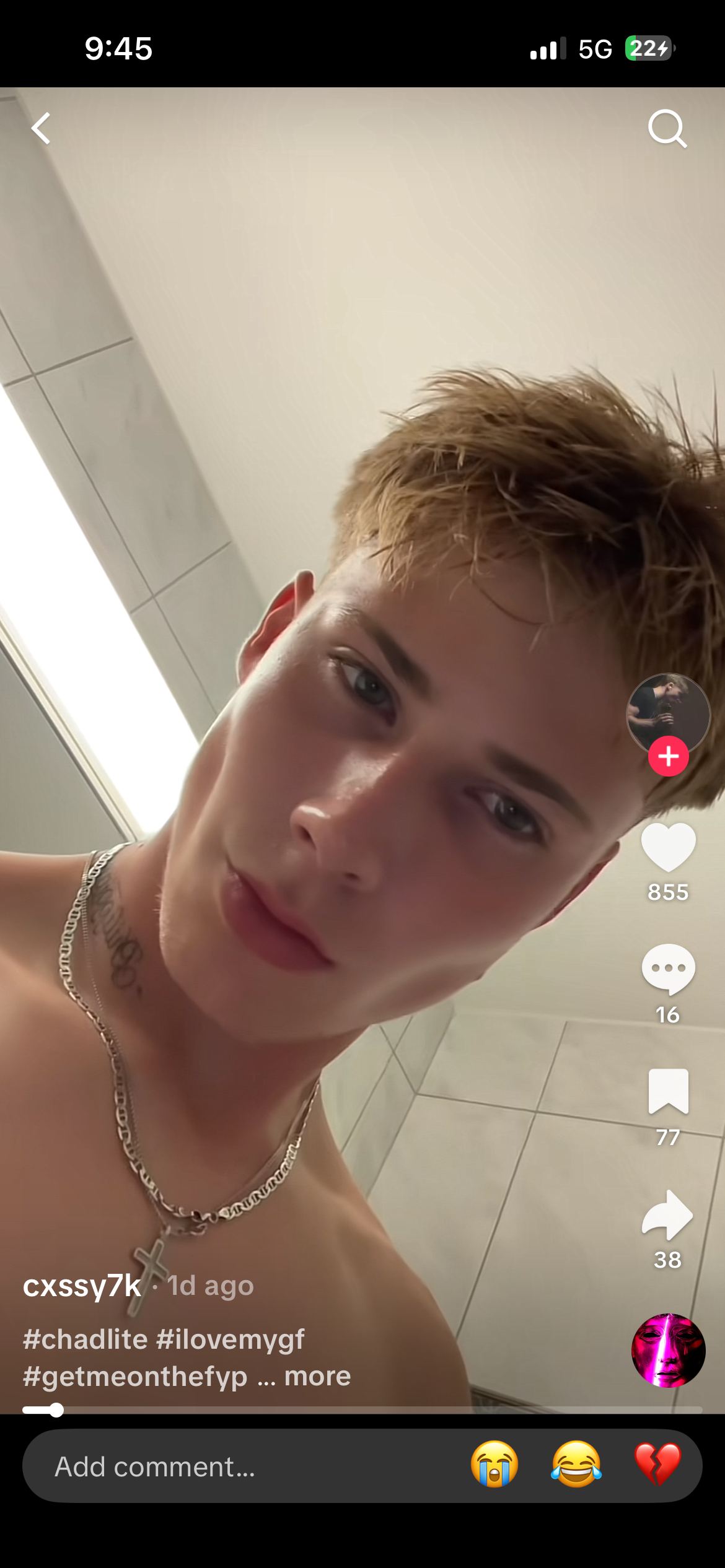Expand the caption with "more"
This screenshot has height=1568, width=725.
[317, 1377]
